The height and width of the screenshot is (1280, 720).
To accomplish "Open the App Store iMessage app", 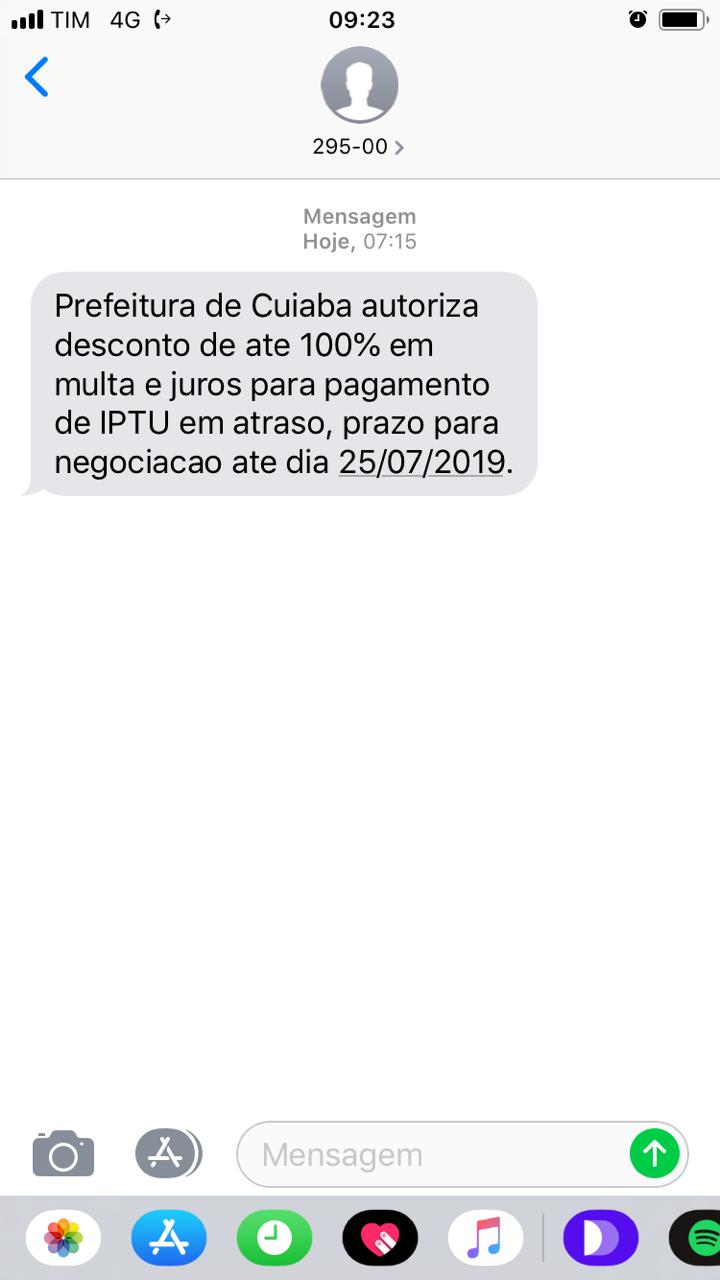I will (x=168, y=1239).
